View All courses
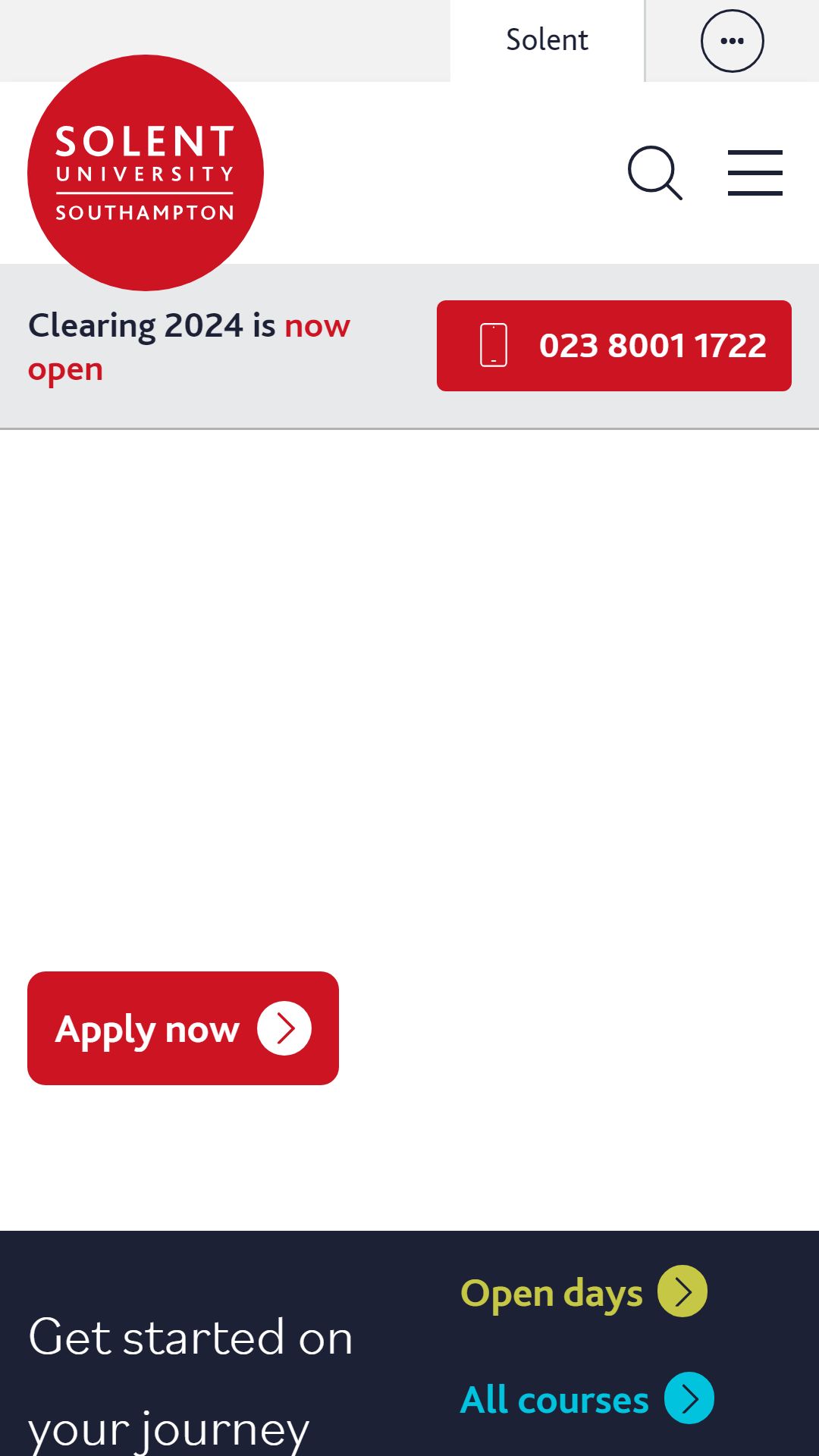Image resolution: width=819 pixels, height=1456 pixels. click(587, 1399)
